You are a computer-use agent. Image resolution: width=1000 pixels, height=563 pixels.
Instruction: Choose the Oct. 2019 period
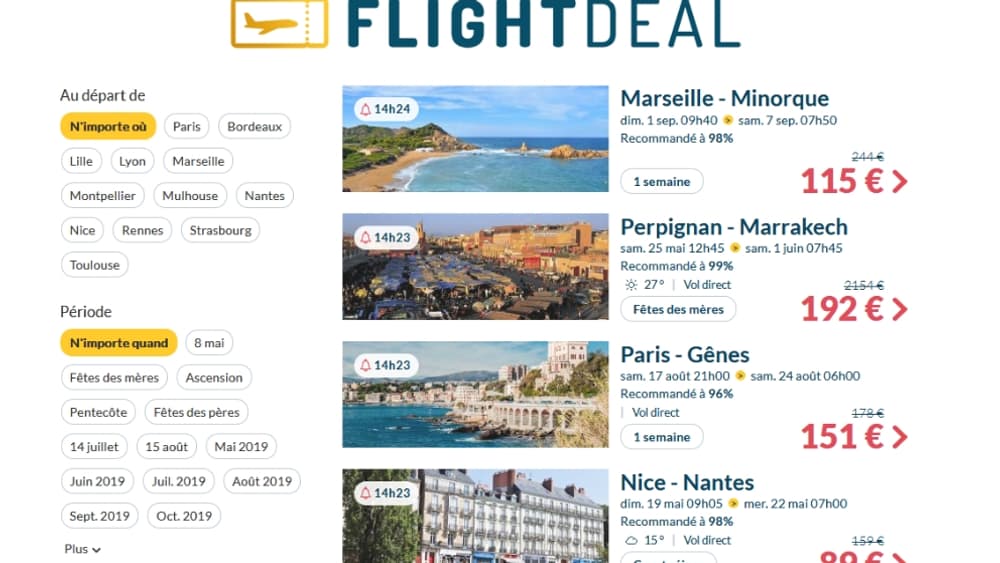click(184, 516)
